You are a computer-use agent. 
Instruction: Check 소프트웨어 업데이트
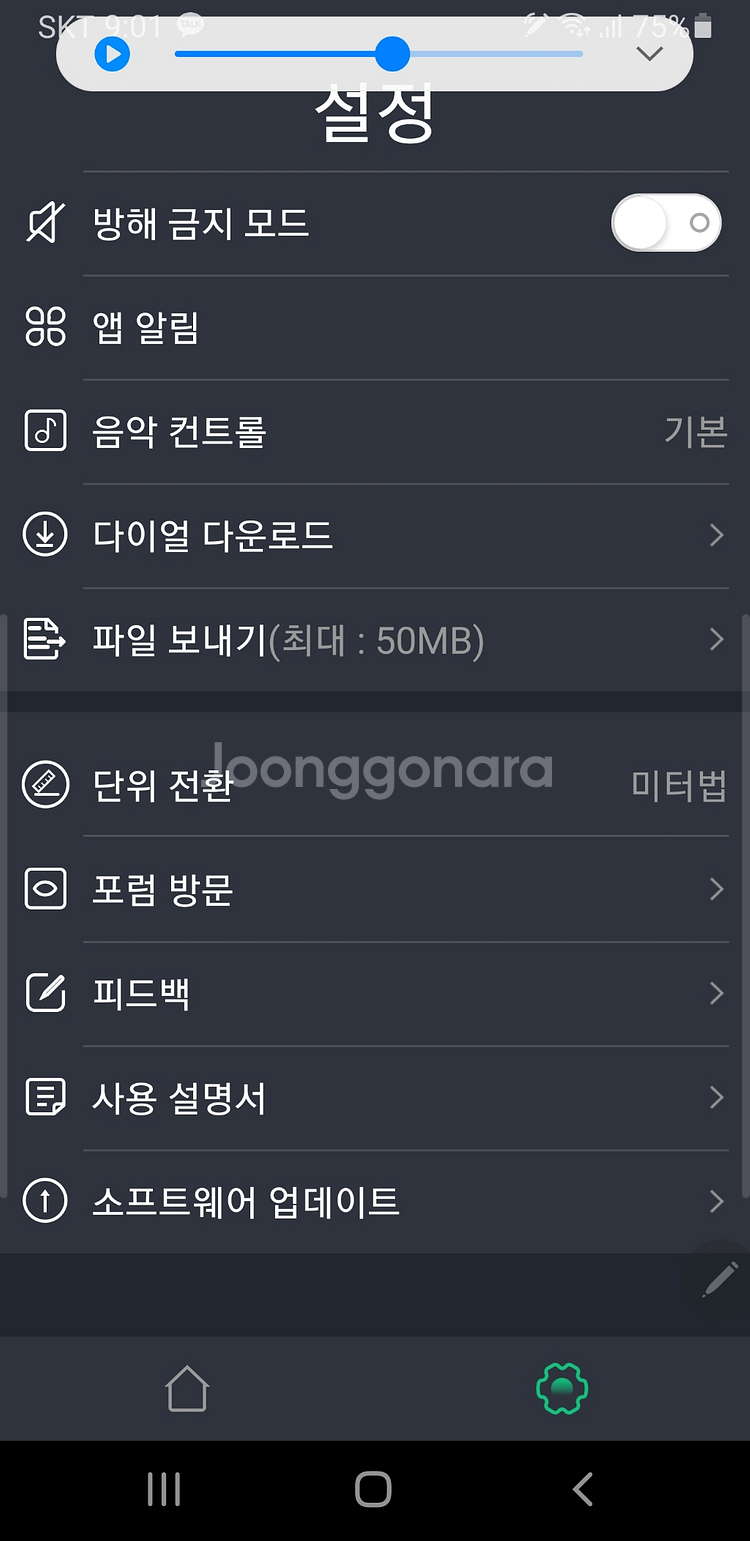point(375,1201)
